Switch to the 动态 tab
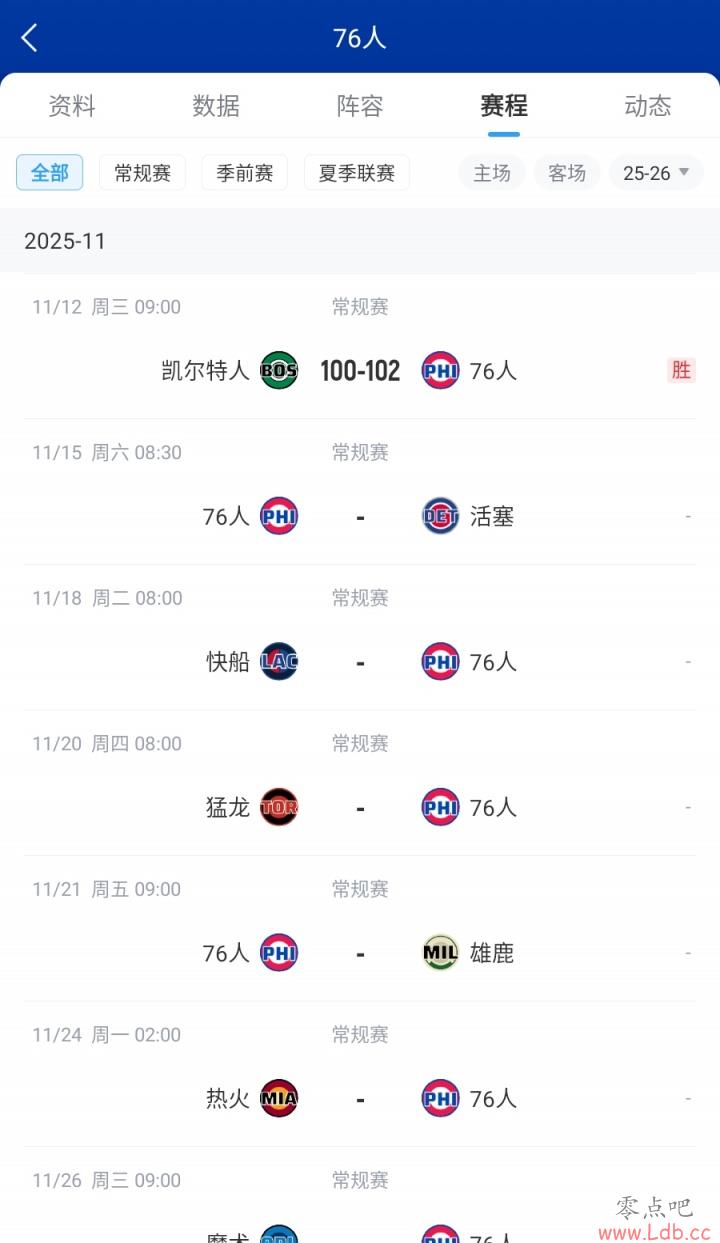This screenshot has height=1243, width=720. pyautogui.click(x=648, y=106)
